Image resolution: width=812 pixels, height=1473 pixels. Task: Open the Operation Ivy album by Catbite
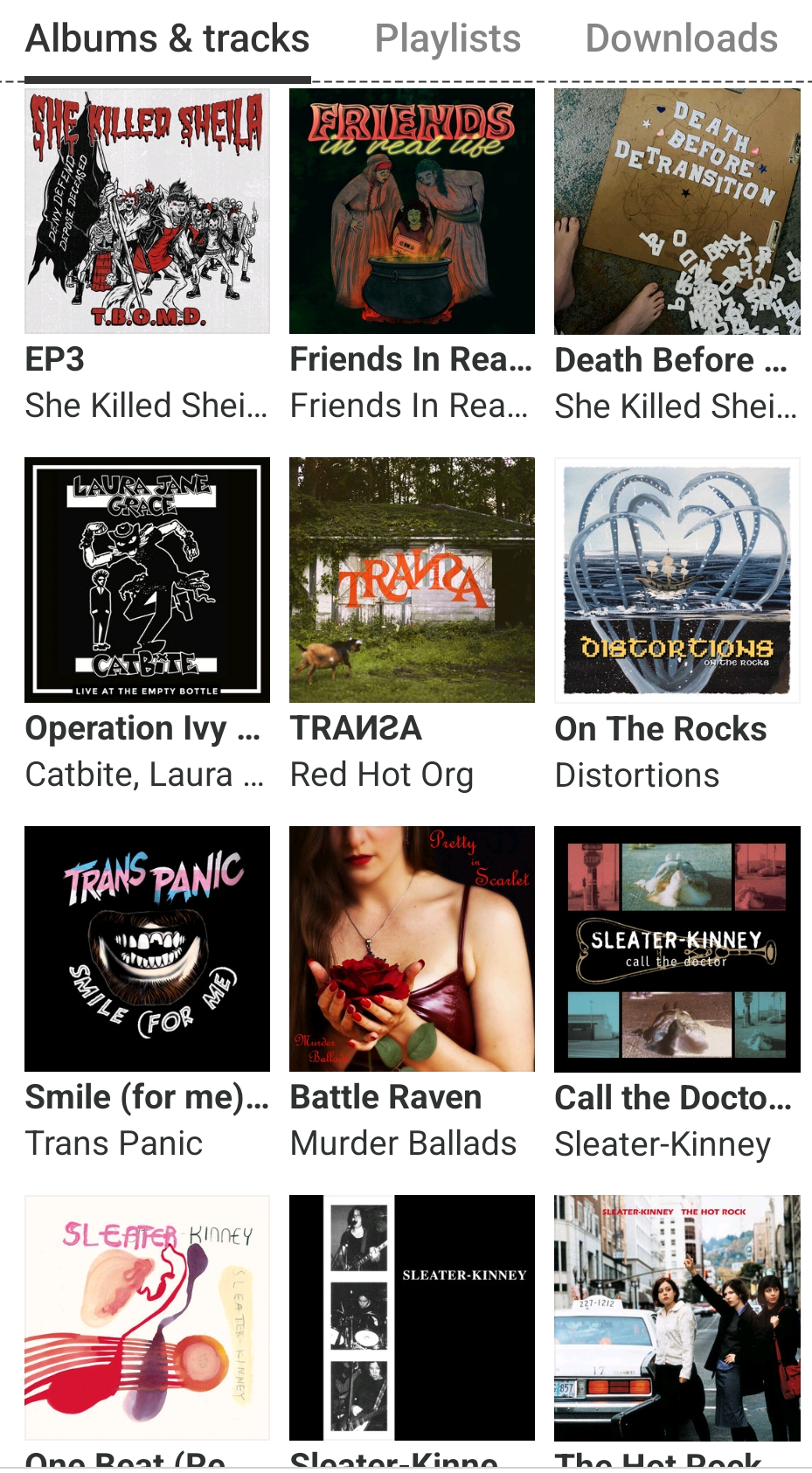[147, 580]
